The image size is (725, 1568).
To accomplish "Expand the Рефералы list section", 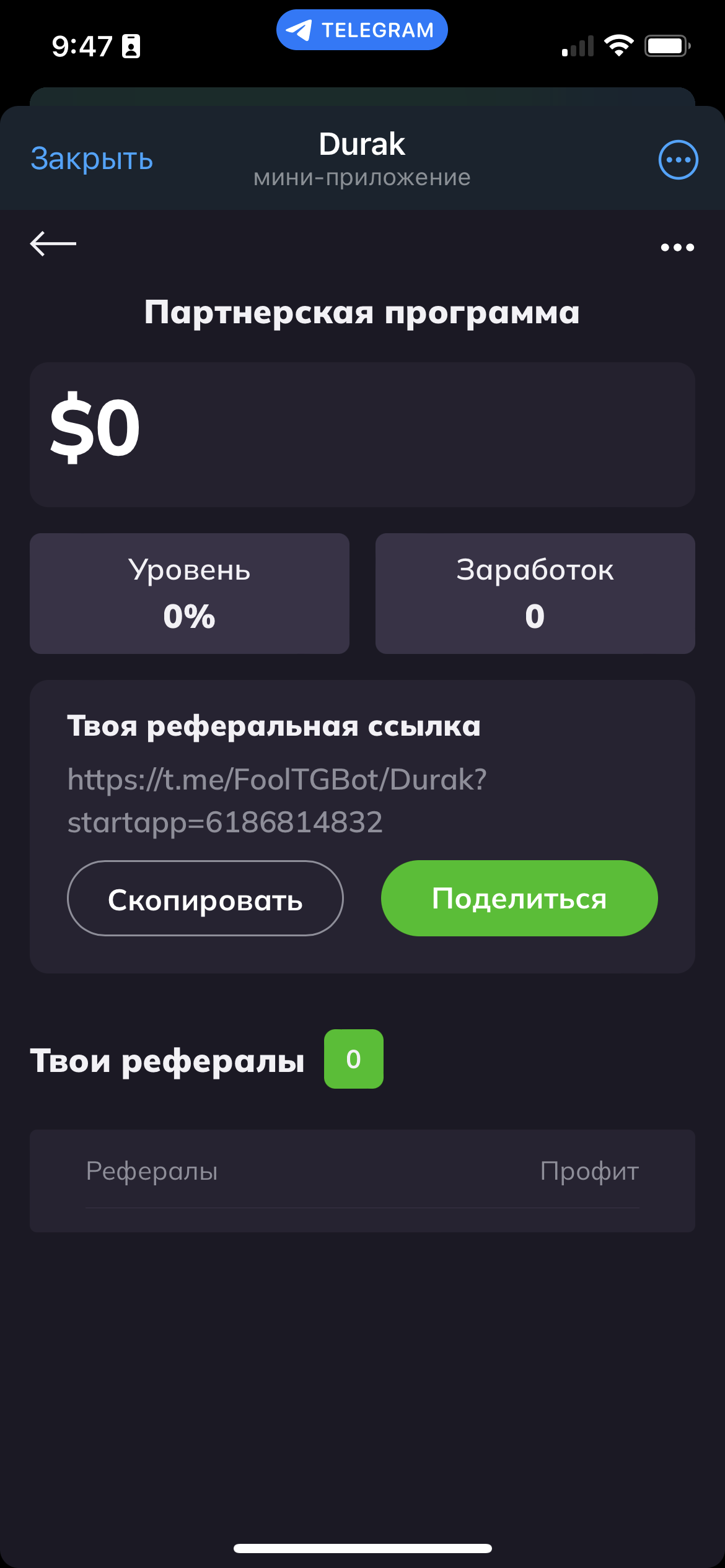I will coord(362,1180).
